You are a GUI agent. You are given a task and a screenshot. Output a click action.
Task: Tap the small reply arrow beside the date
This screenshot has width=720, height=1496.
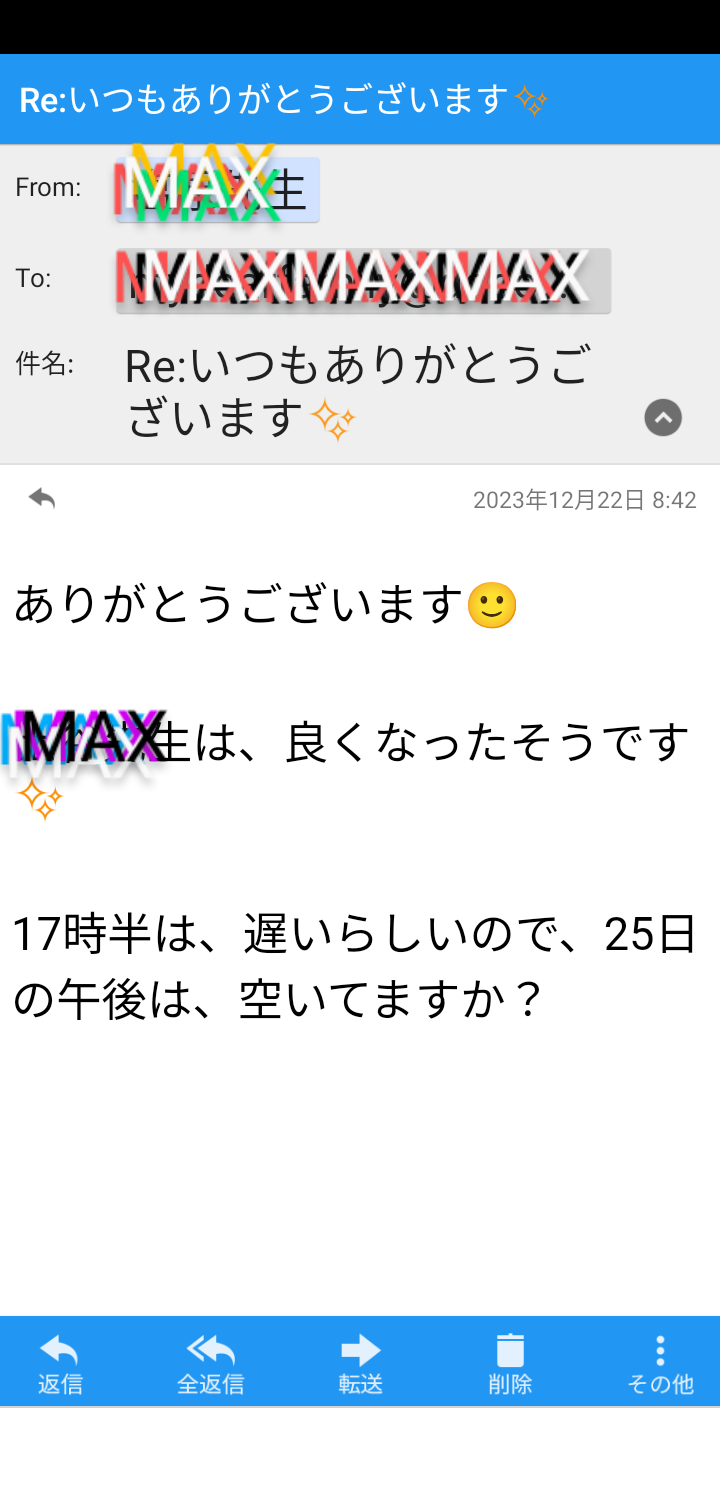click(42, 498)
